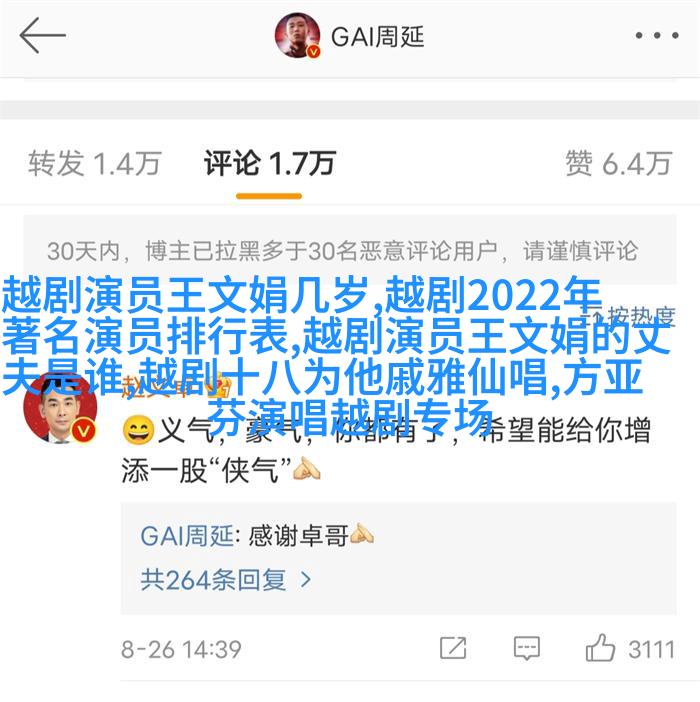This screenshot has width=700, height=702.
Task: Open the three-dot overflow menu
Action: 656,37
